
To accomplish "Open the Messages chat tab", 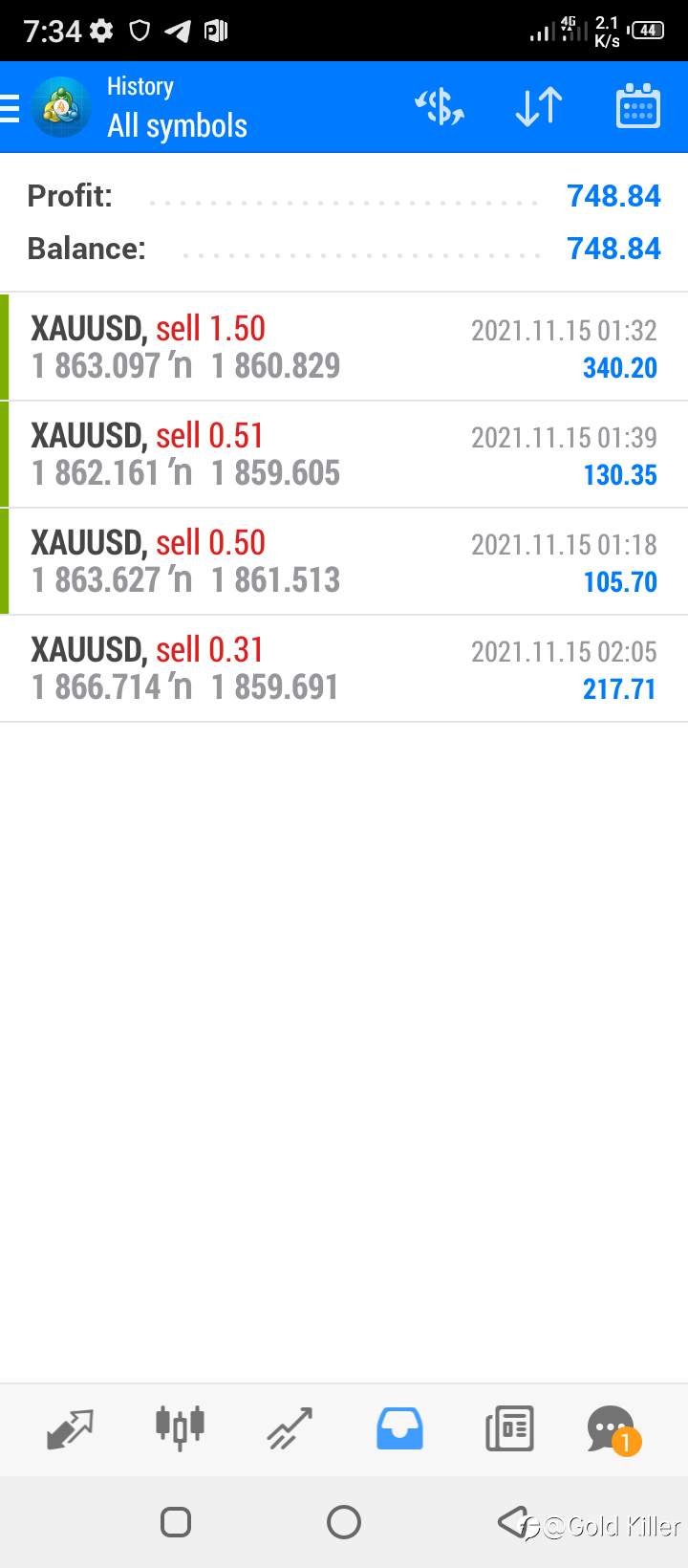I will (613, 1430).
